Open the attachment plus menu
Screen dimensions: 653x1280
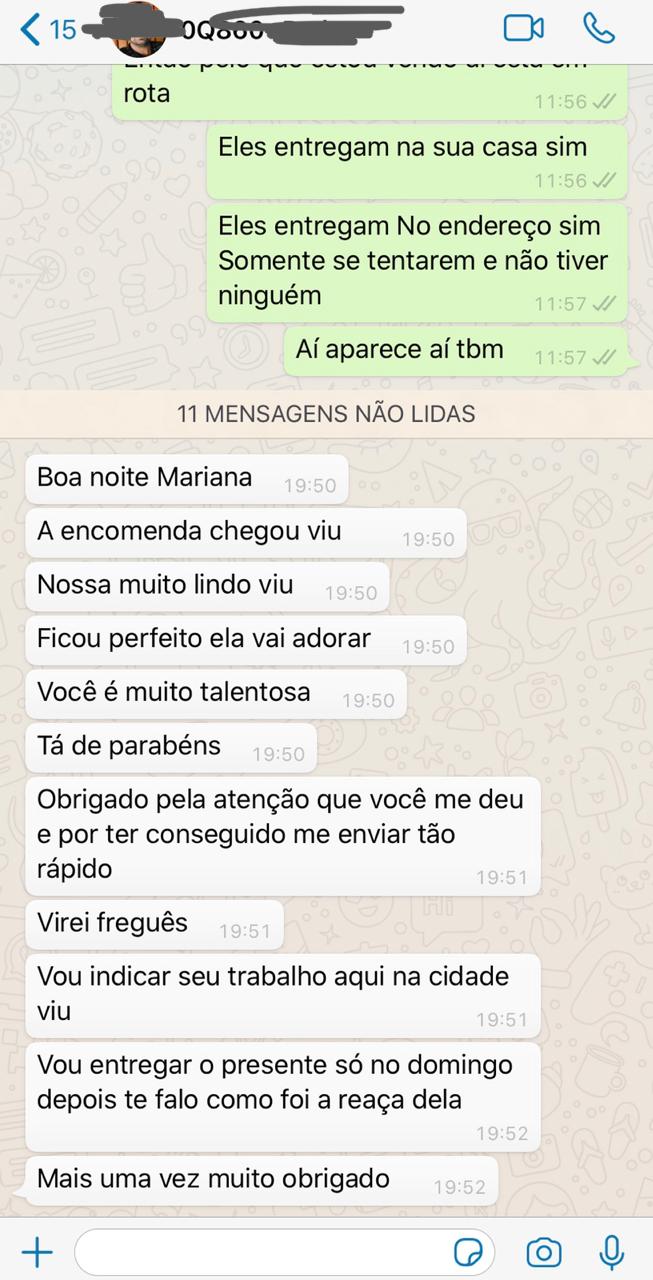(x=37, y=1251)
